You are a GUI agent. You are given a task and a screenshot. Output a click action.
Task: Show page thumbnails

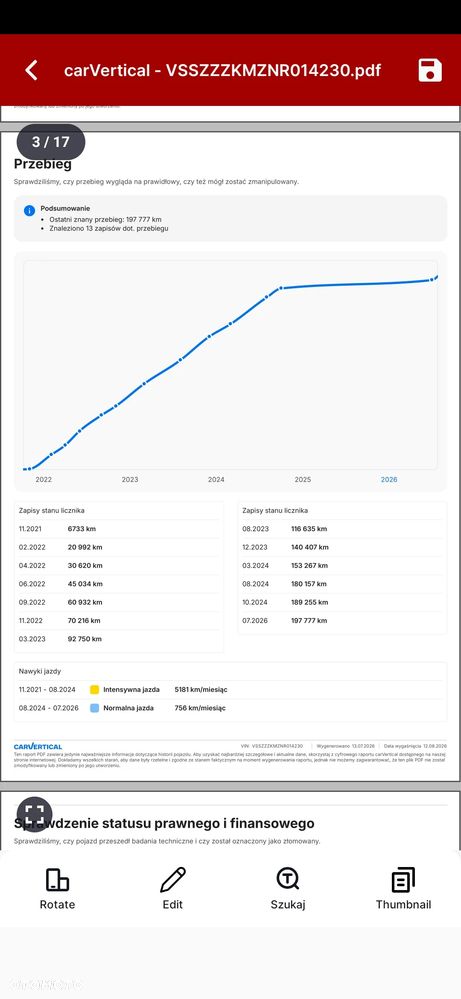point(403,889)
